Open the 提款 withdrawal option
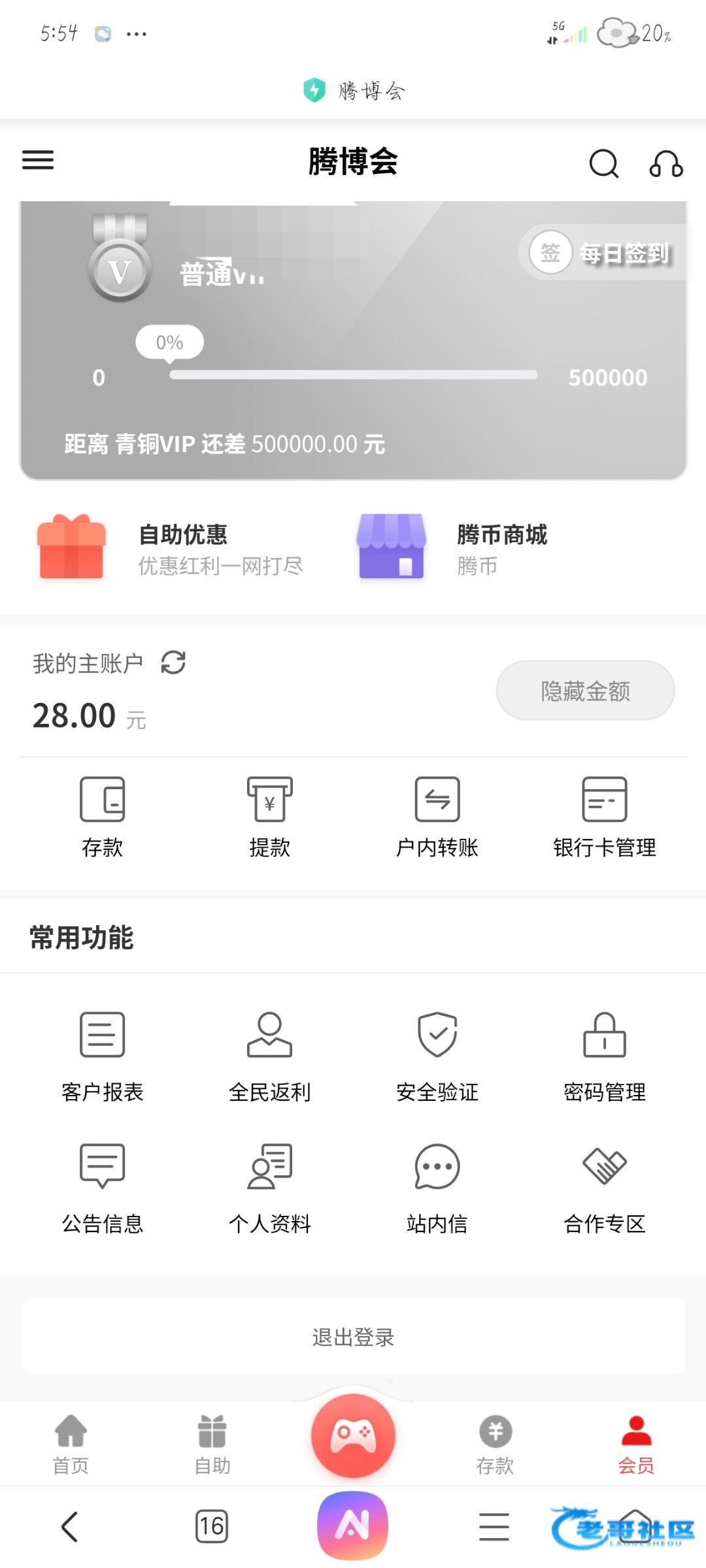The width and height of the screenshot is (706, 1568). tap(269, 817)
